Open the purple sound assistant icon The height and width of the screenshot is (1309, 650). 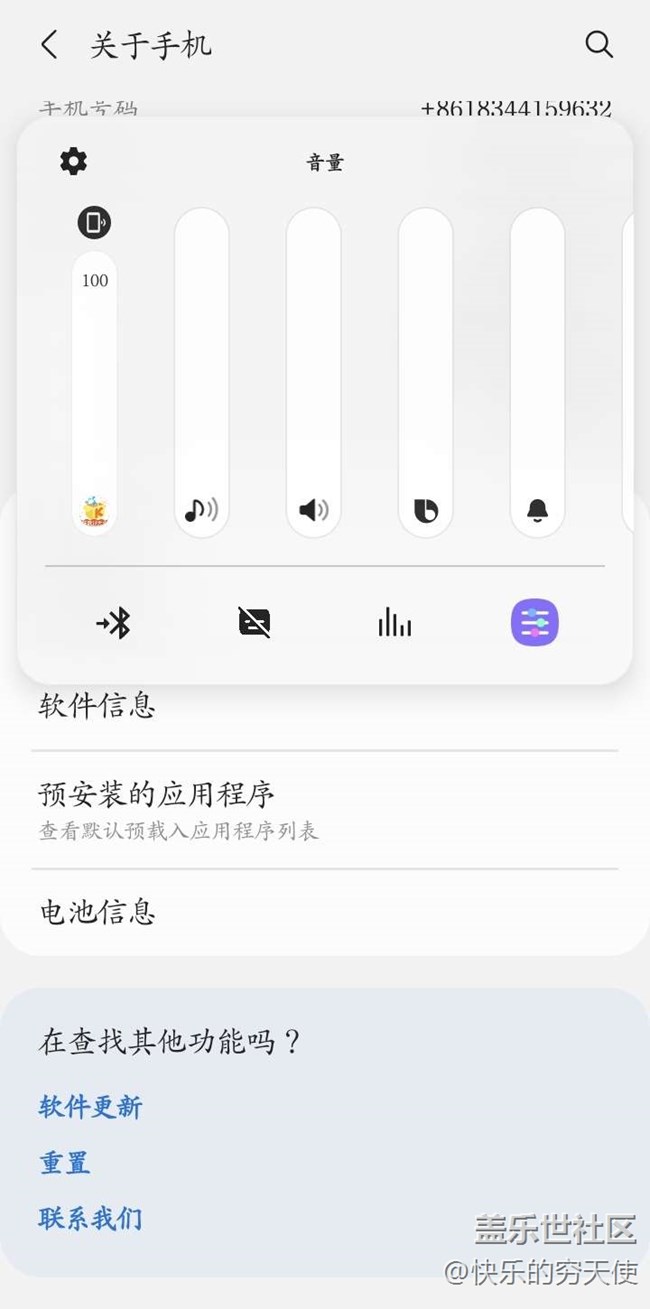tap(535, 623)
